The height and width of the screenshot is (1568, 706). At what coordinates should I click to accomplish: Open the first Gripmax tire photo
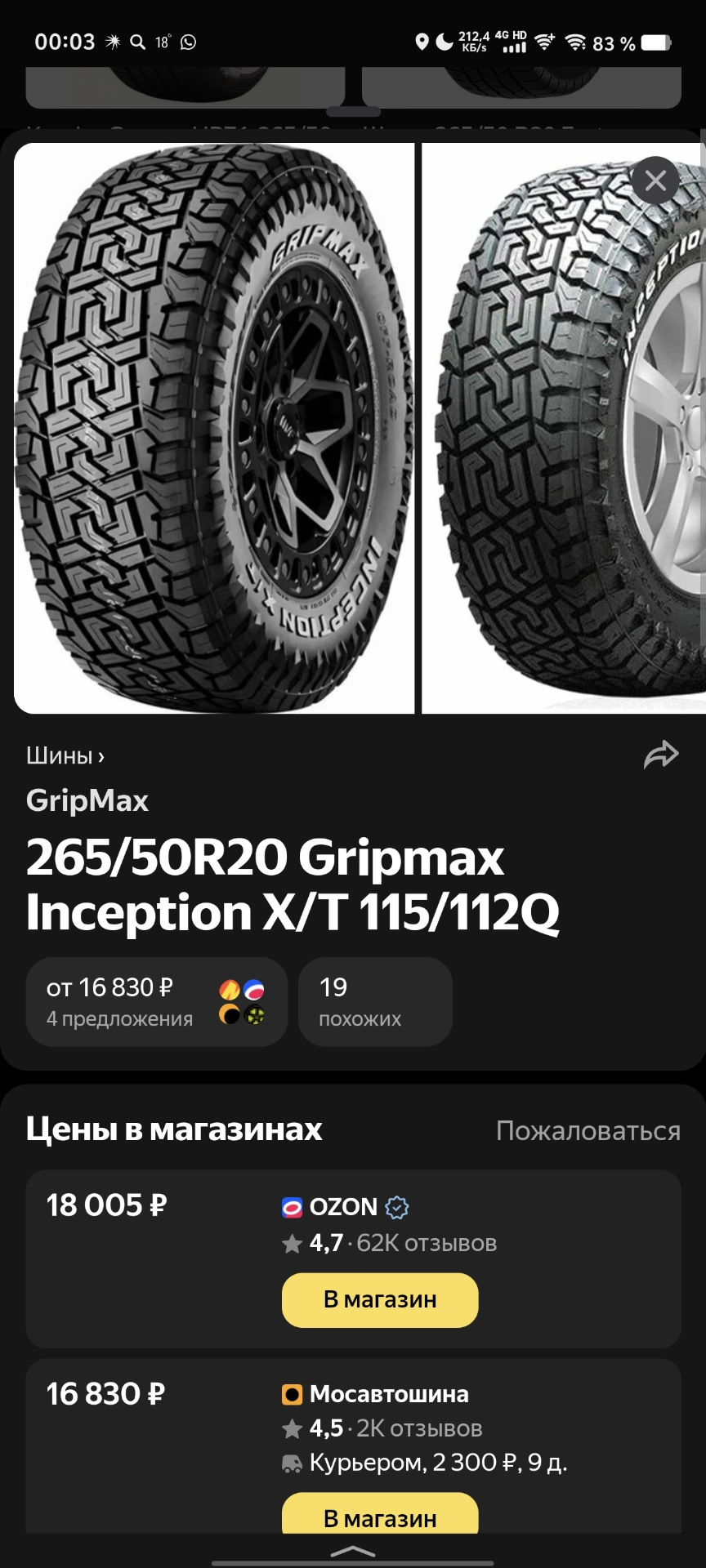(x=214, y=429)
